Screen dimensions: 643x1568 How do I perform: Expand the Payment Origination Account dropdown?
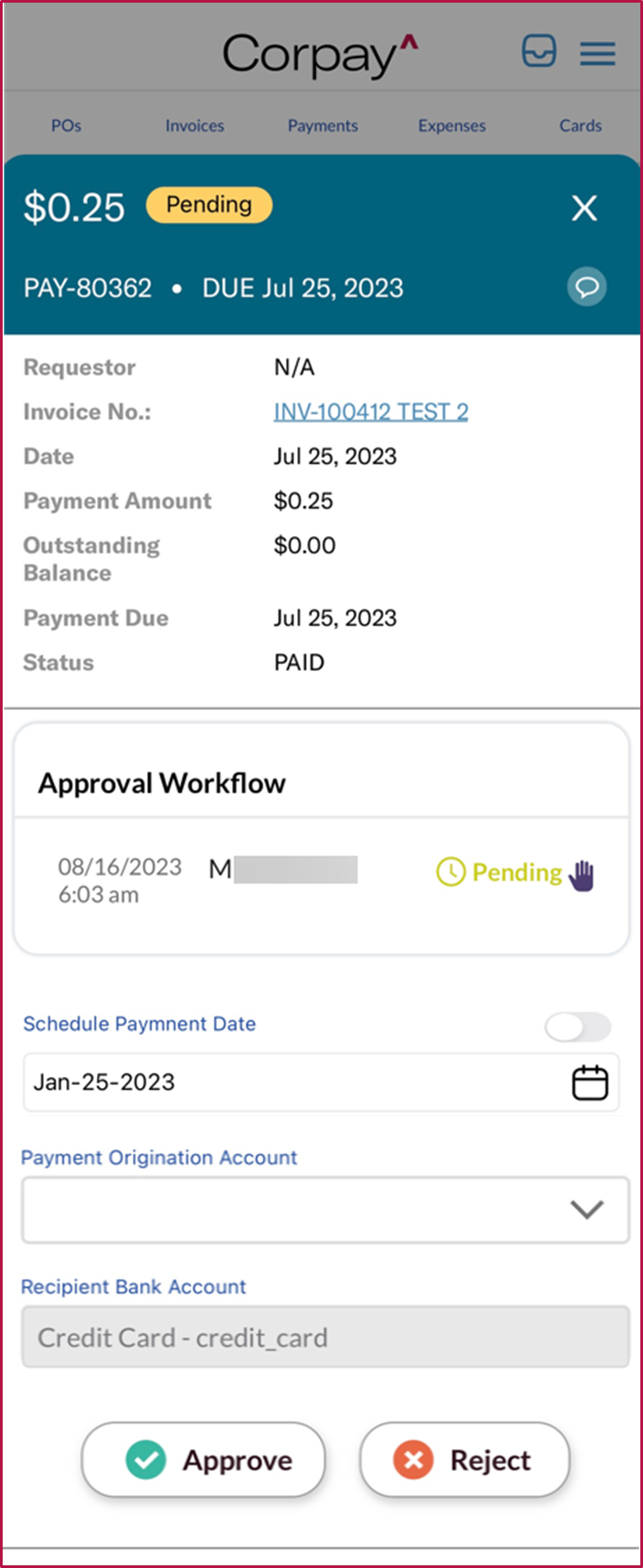tap(586, 1210)
